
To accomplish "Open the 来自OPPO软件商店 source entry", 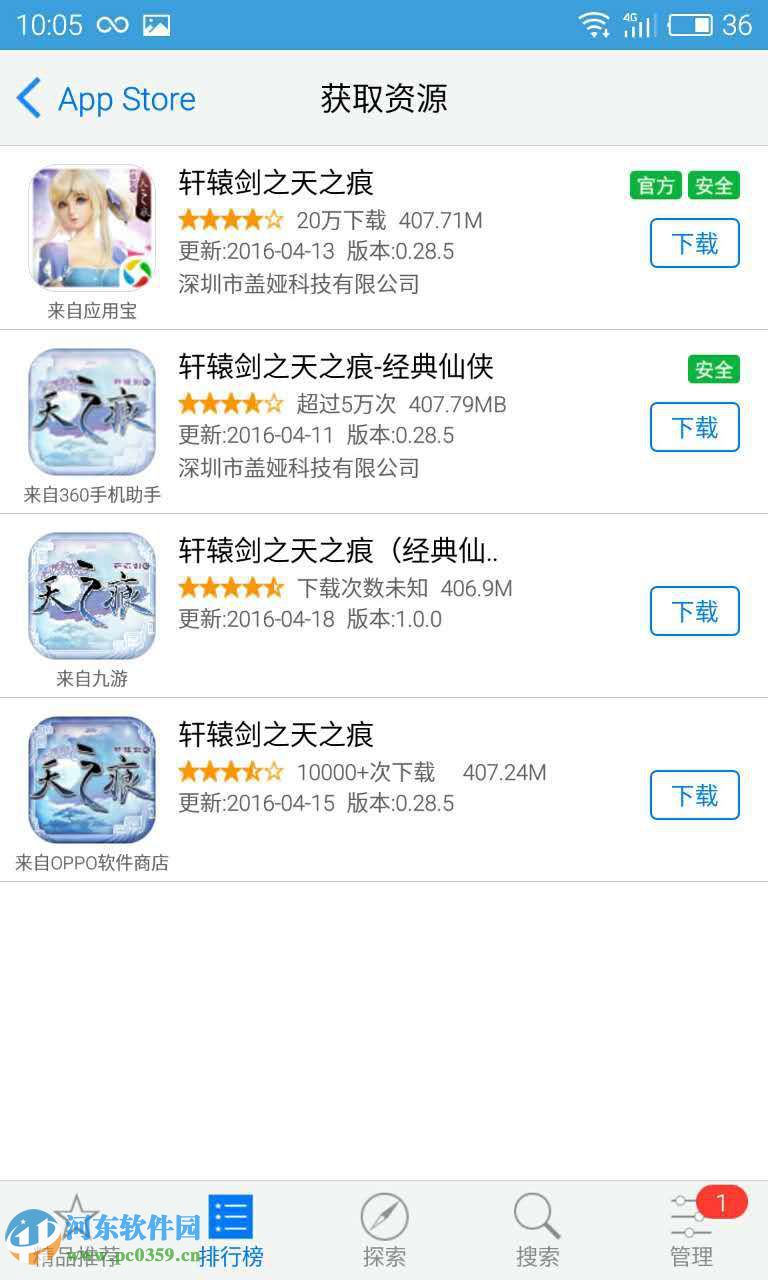I will 90,862.
